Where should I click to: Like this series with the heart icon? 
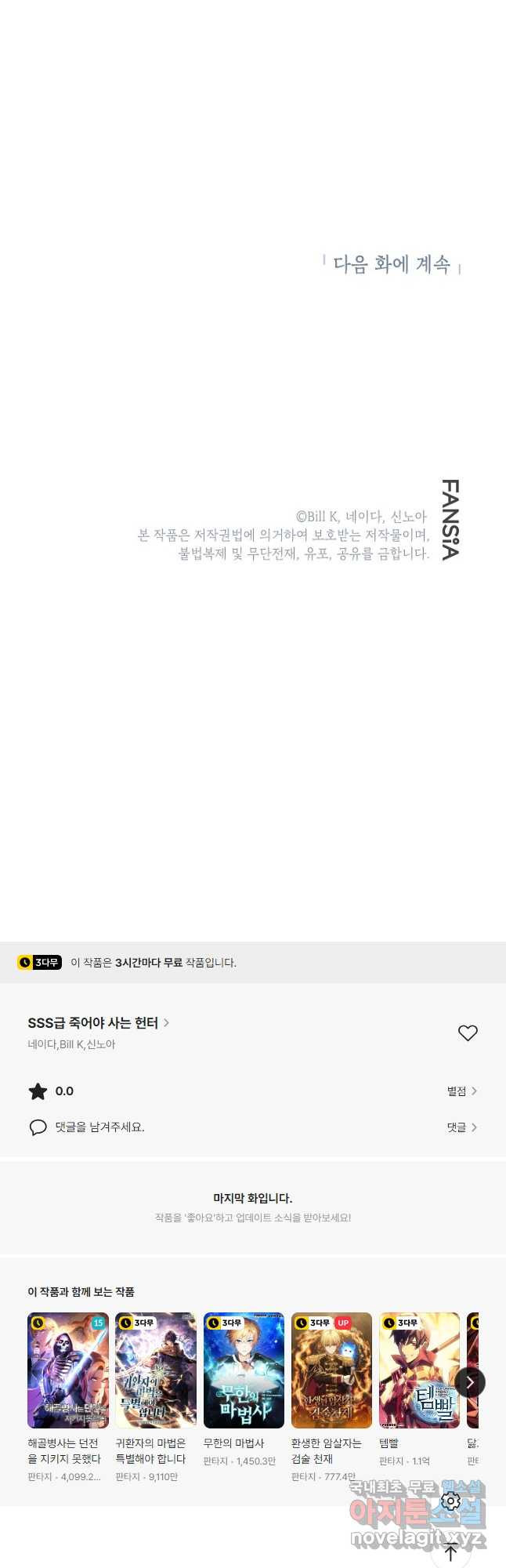(468, 1033)
